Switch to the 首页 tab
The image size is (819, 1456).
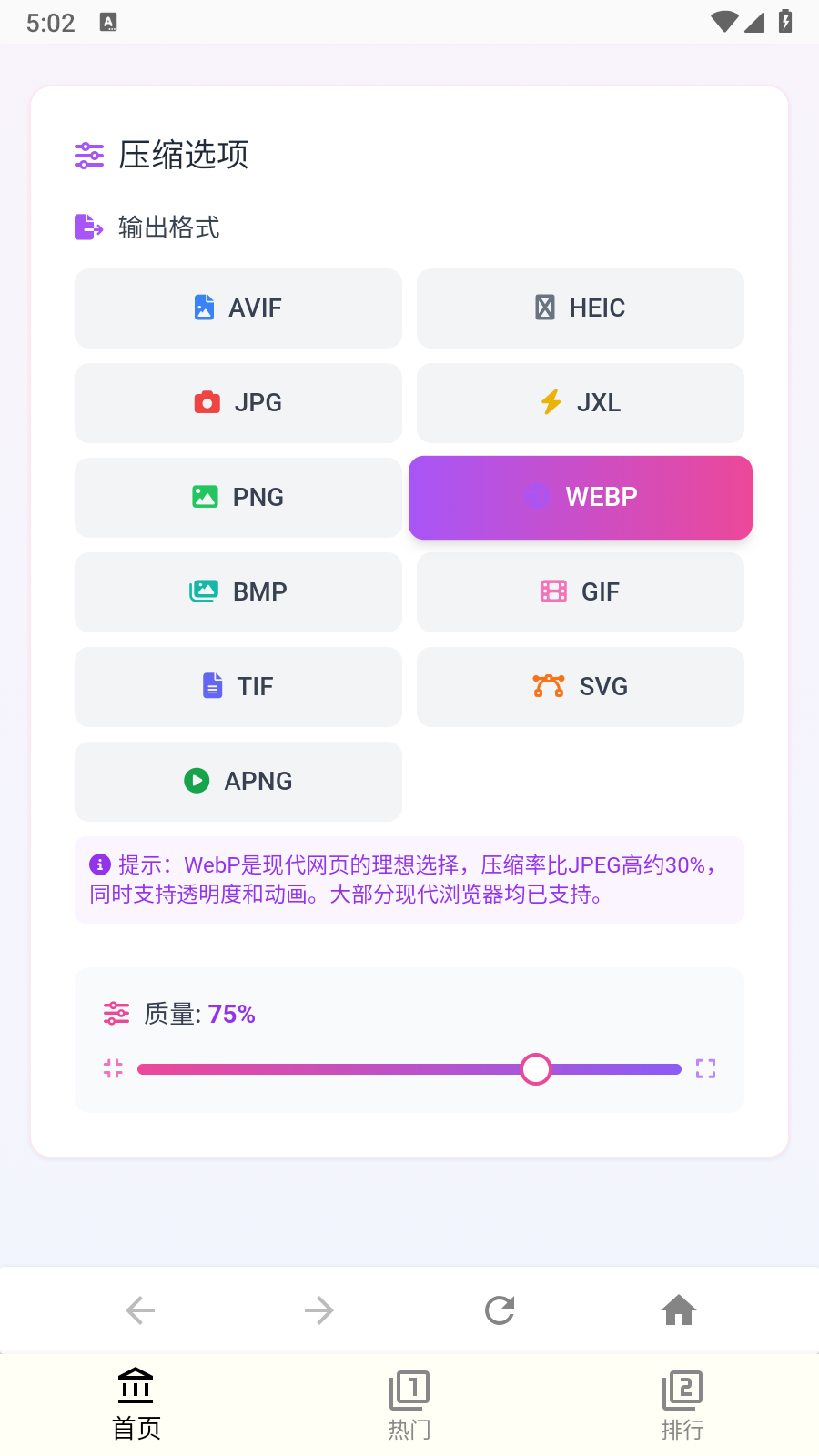pos(136,1405)
